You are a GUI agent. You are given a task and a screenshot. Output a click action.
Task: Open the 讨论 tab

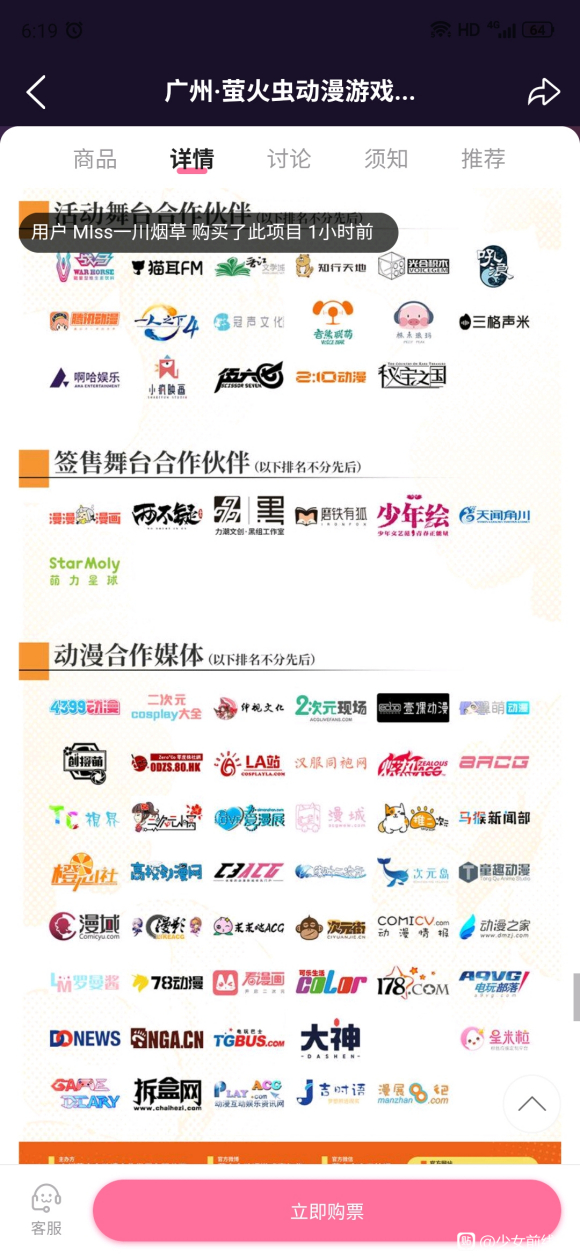click(289, 159)
